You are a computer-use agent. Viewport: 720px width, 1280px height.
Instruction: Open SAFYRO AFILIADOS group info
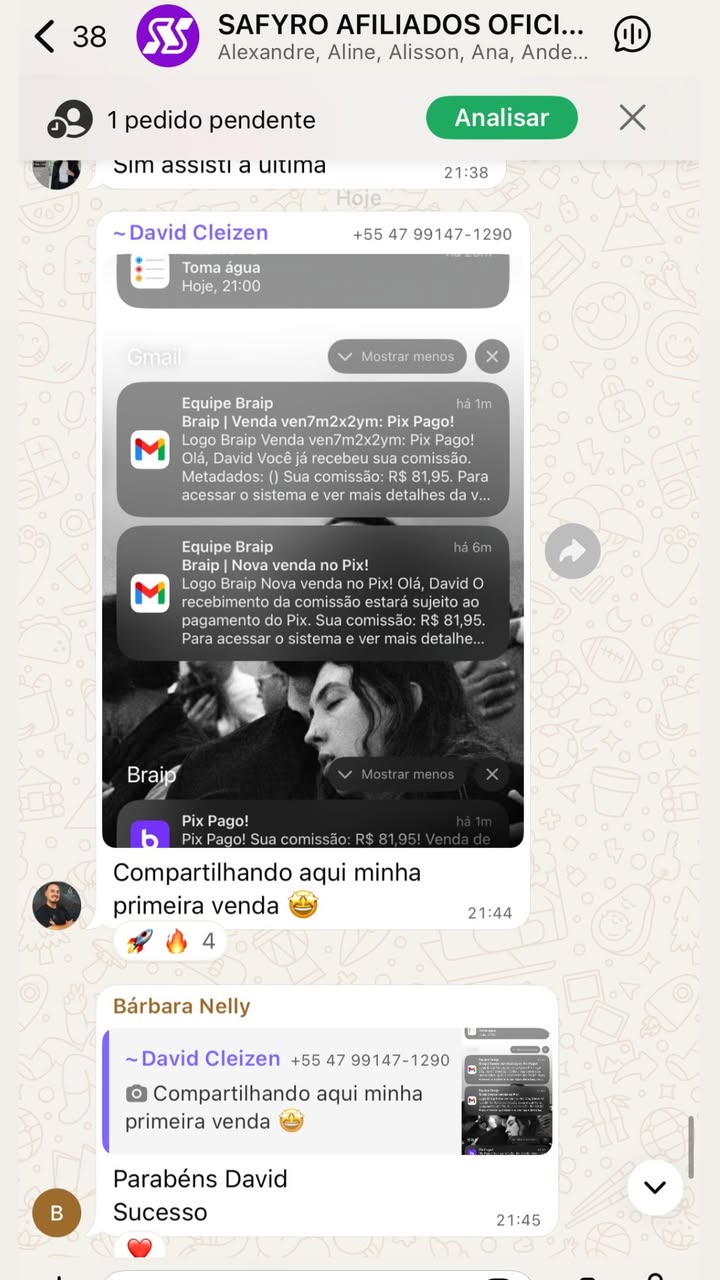[400, 37]
